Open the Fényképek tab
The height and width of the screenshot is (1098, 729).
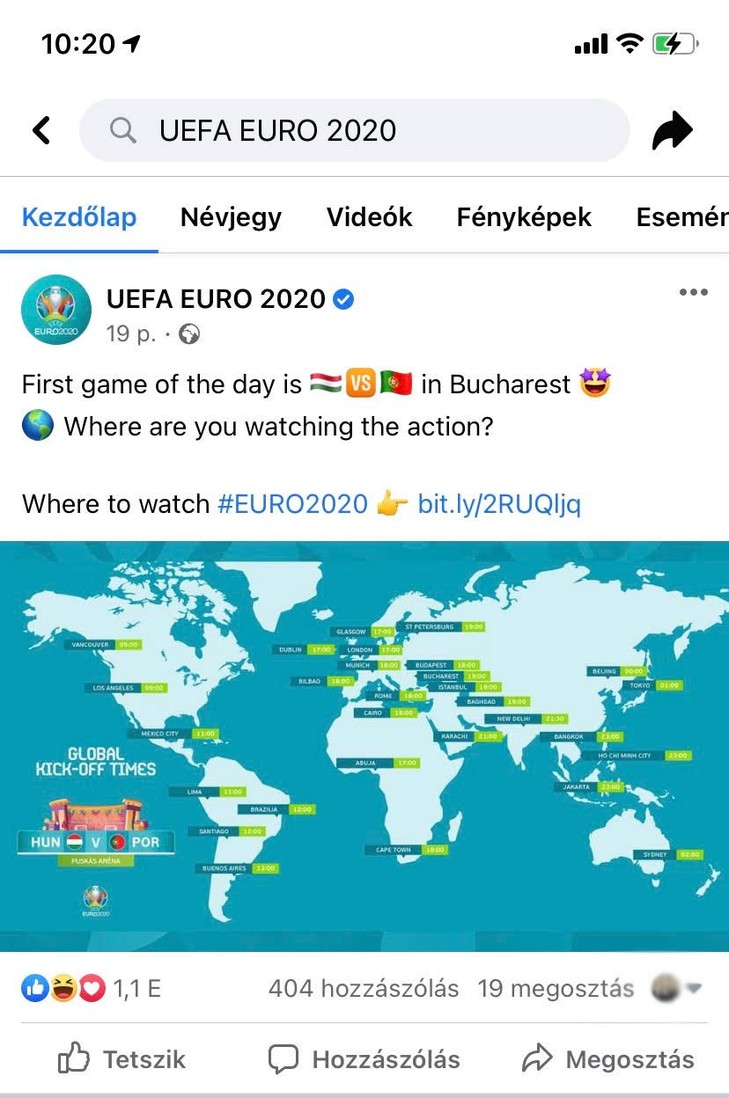[x=524, y=217]
